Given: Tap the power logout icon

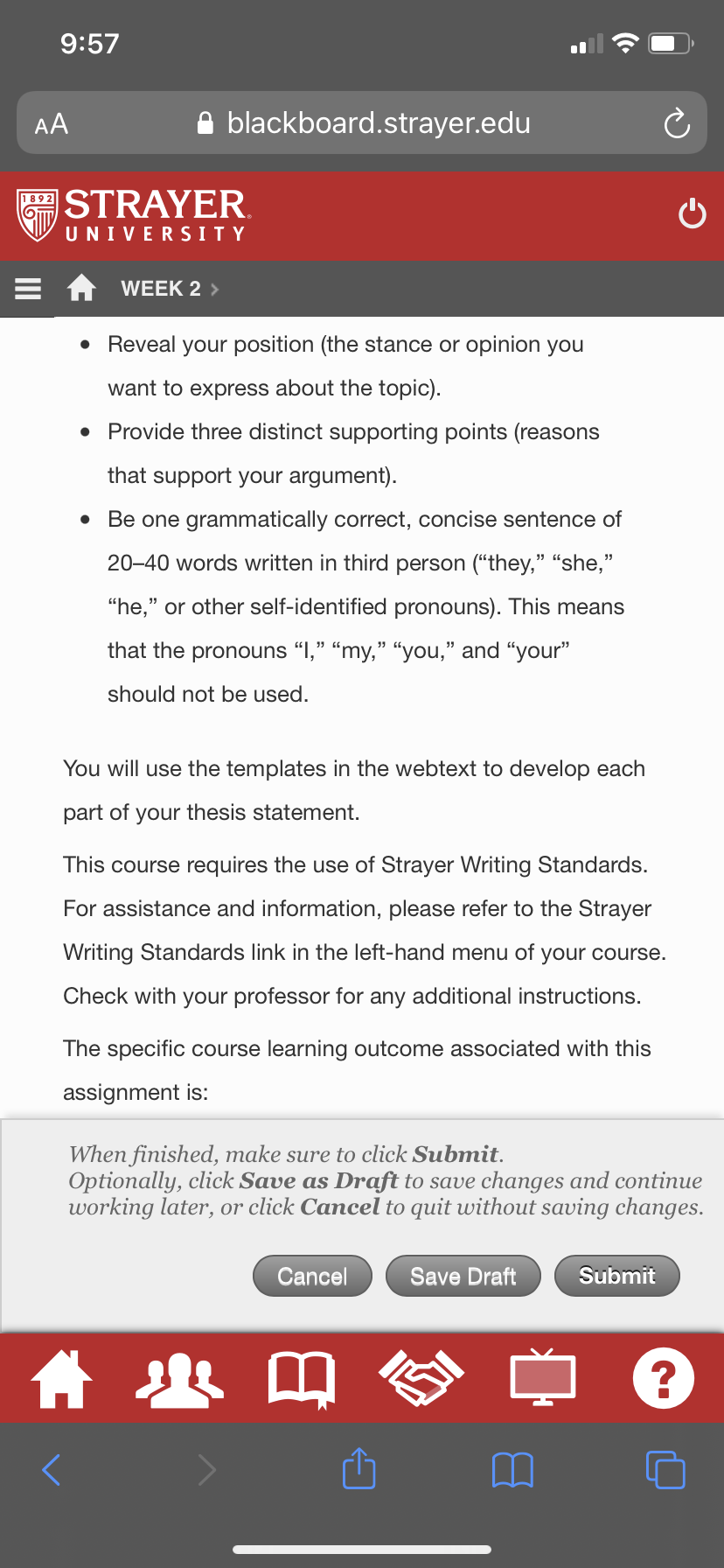Looking at the screenshot, I should pos(692,213).
